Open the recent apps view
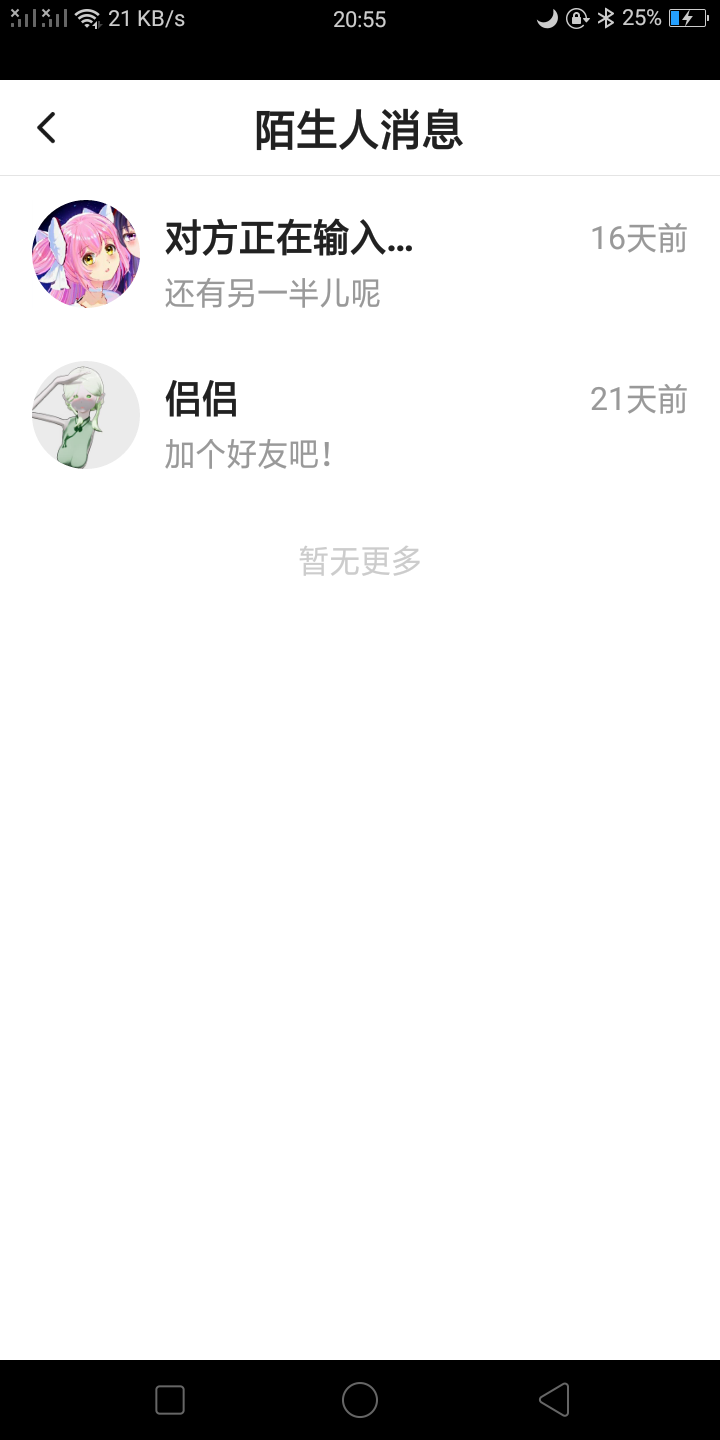 (x=170, y=1400)
